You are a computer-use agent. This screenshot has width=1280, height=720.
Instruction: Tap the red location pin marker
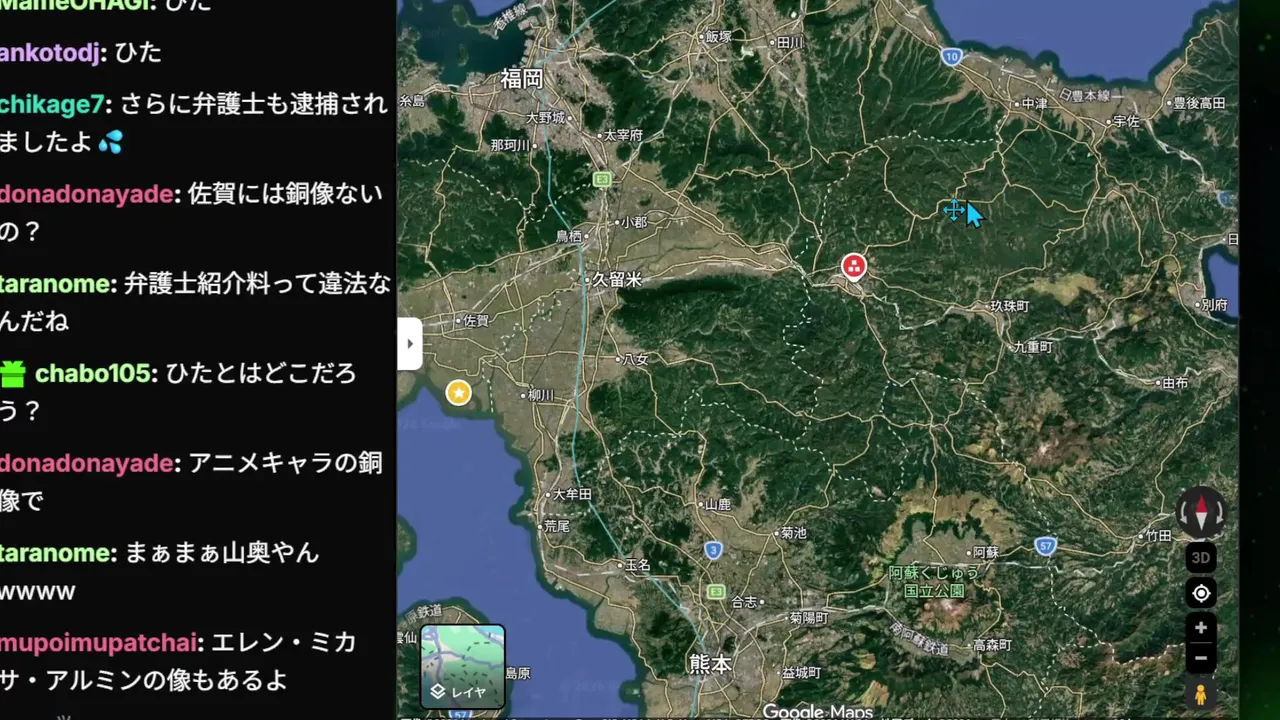click(853, 265)
